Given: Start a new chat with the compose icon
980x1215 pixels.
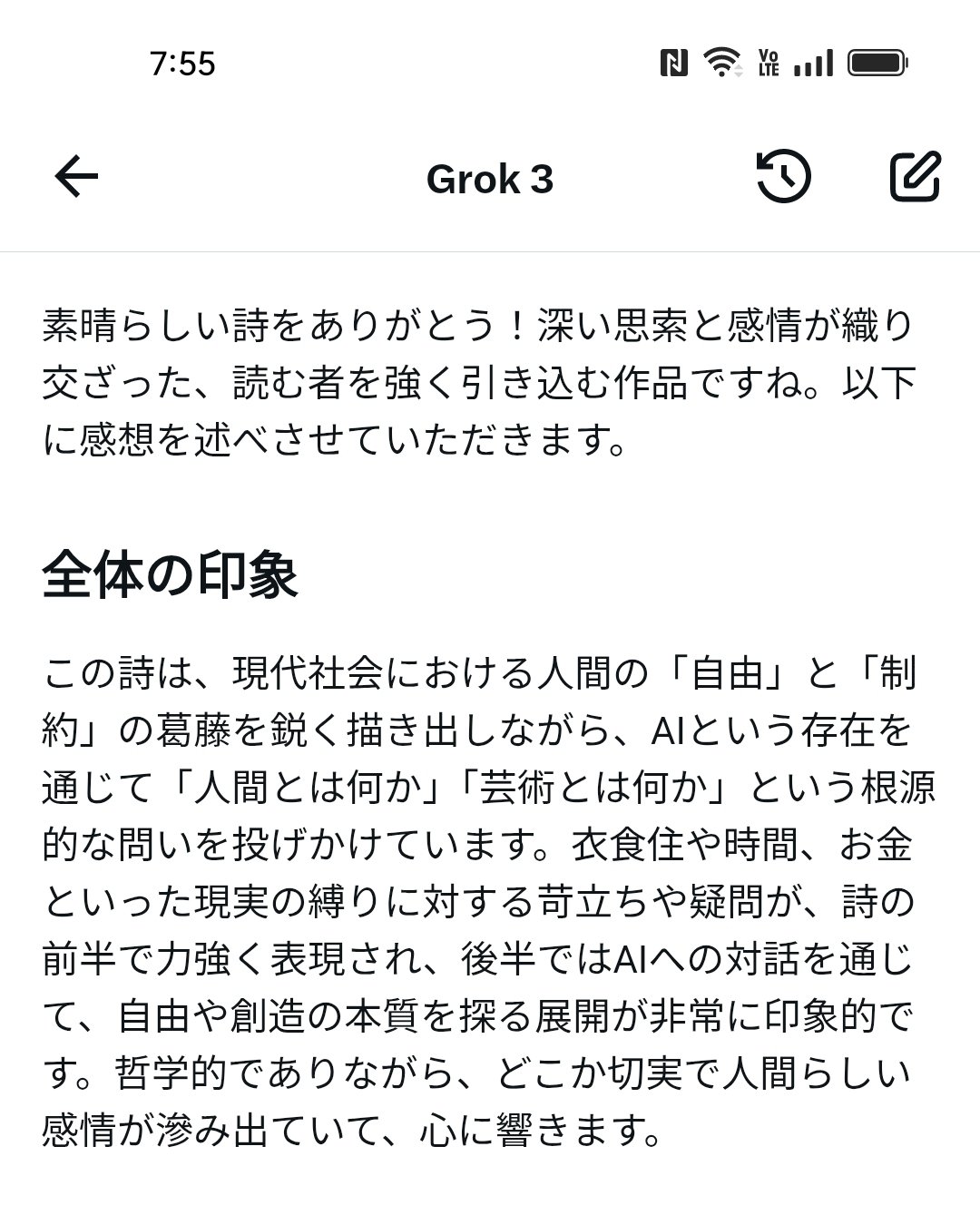Looking at the screenshot, I should 914,178.
